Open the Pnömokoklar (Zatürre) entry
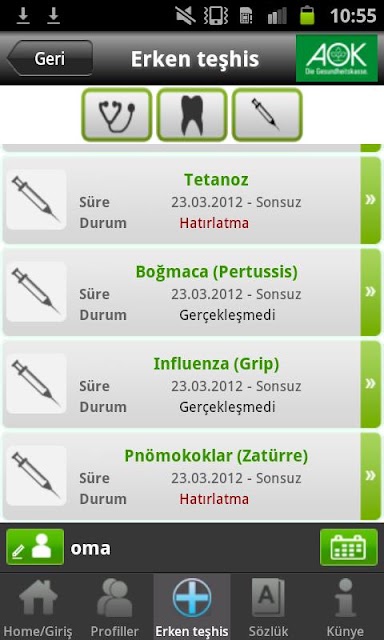This screenshot has width=384, height=640. pyautogui.click(x=192, y=476)
